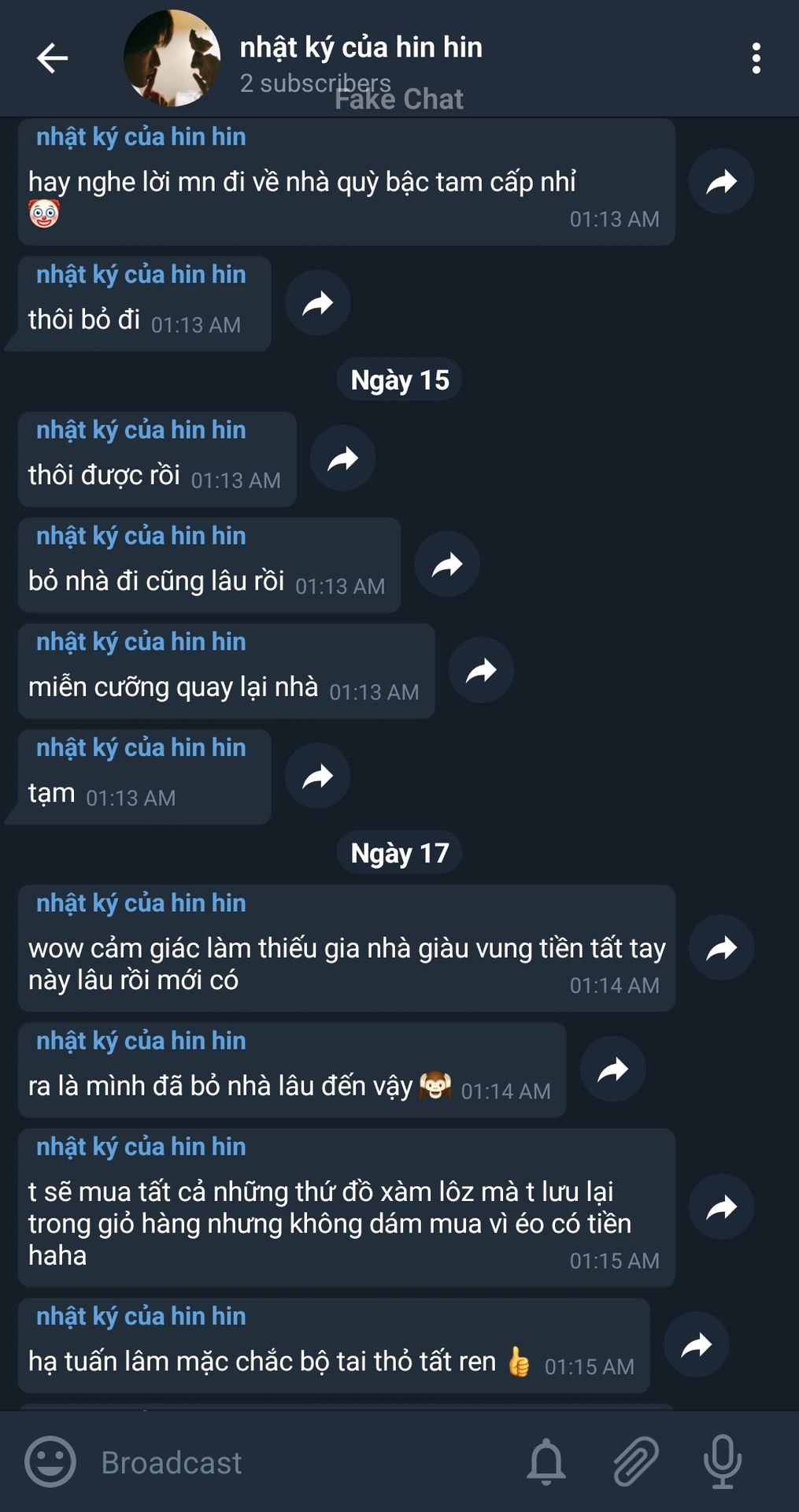Viewport: 799px width, 1512px height.
Task: Forward the 'hay nghe lời mn' message
Action: click(721, 182)
